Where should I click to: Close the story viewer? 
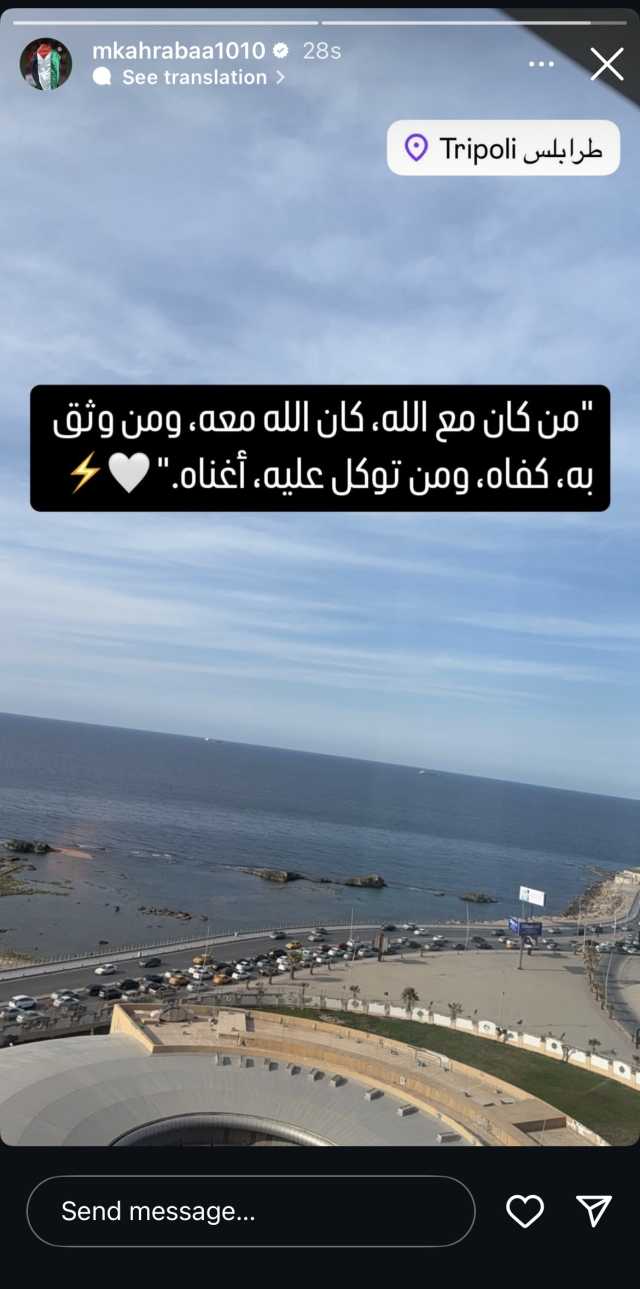pos(606,64)
